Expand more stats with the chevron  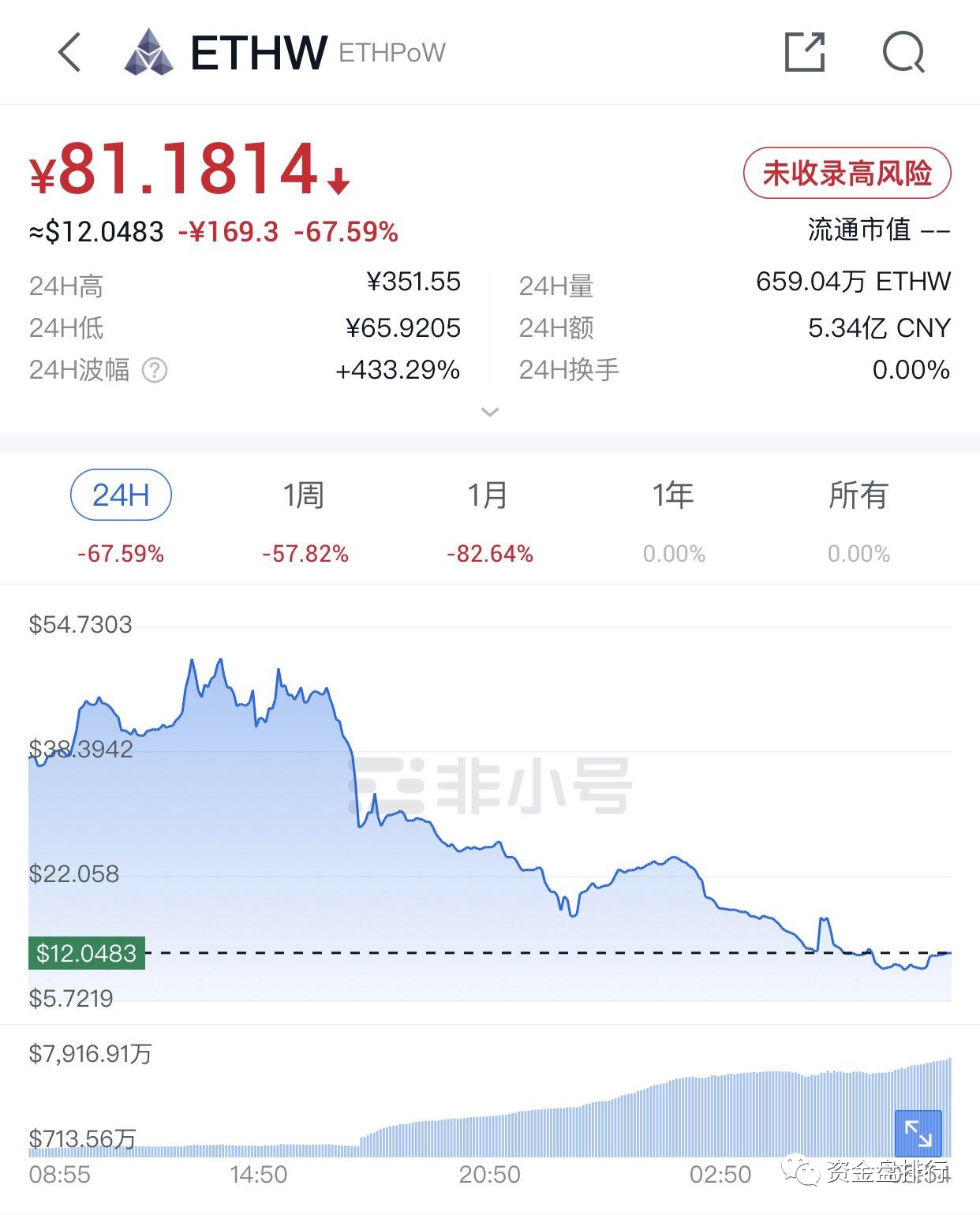(490, 412)
